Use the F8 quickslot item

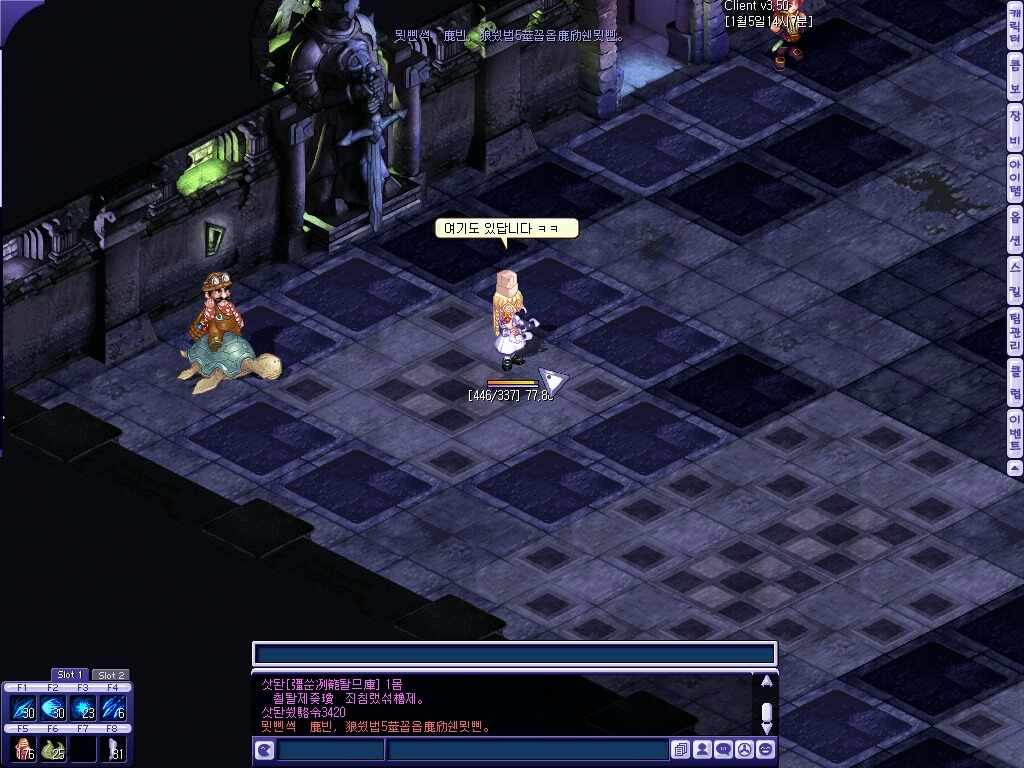113,749
